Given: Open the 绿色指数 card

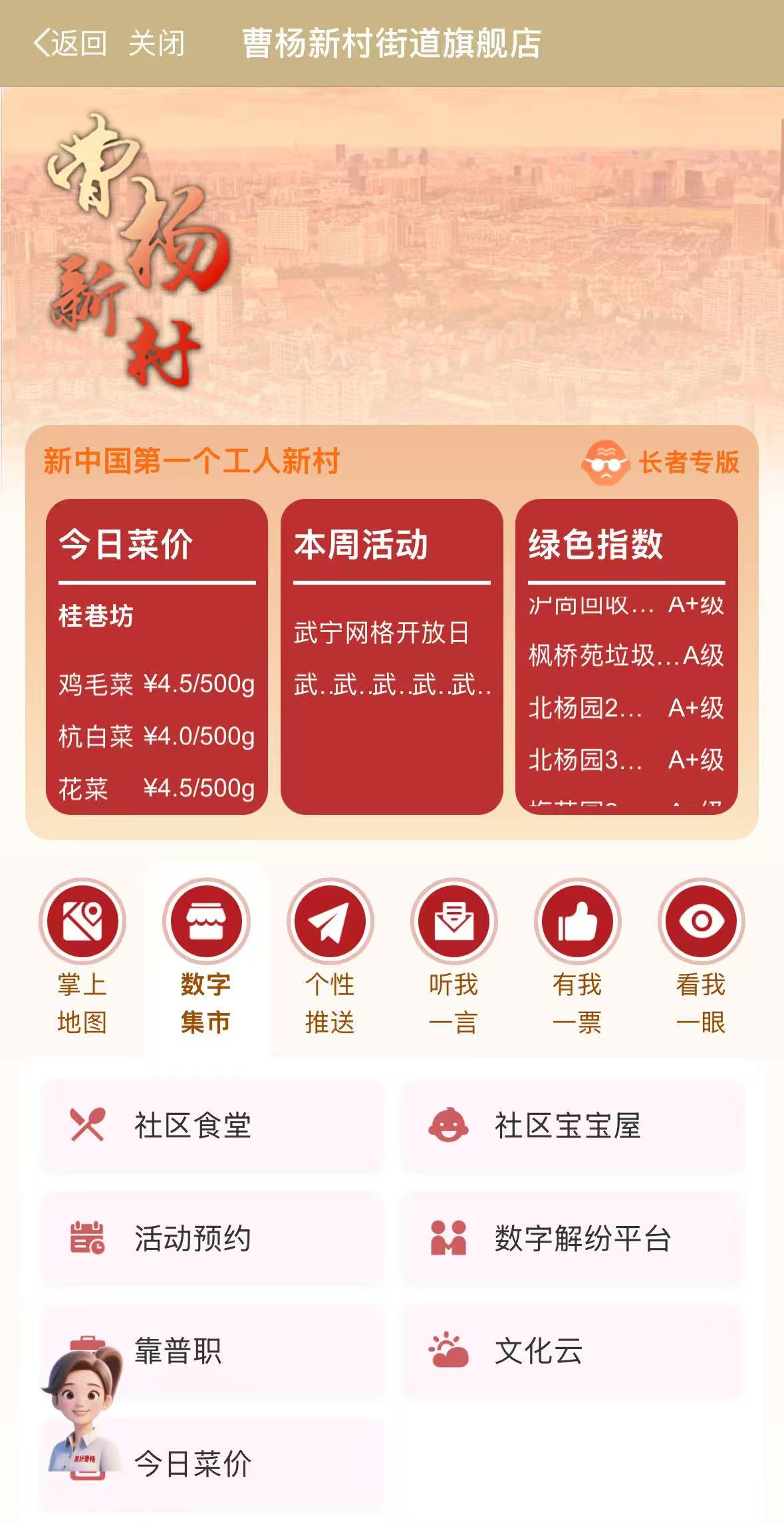Looking at the screenshot, I should click(626, 655).
